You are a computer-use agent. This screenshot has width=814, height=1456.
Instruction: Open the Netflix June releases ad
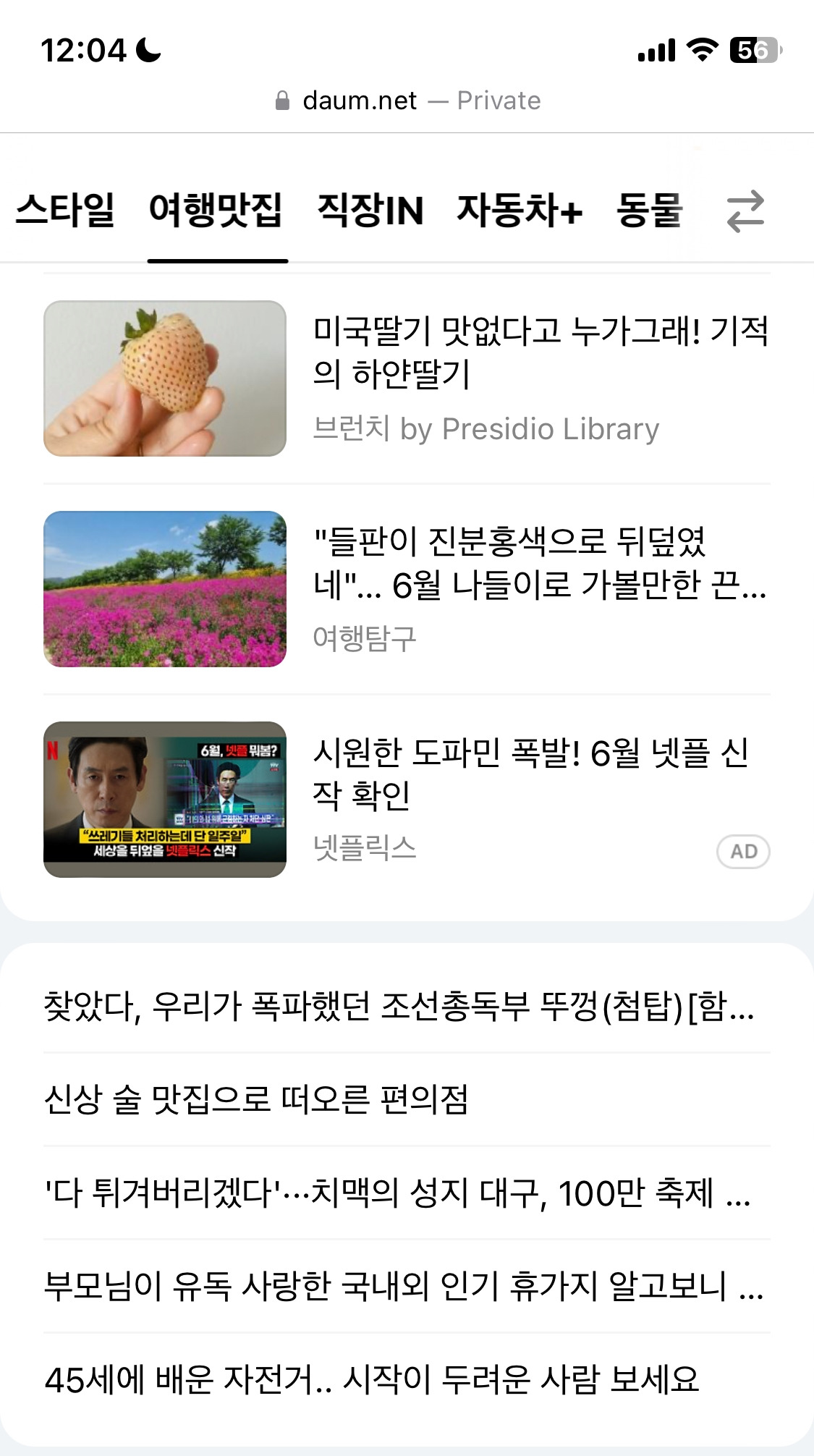click(x=407, y=800)
